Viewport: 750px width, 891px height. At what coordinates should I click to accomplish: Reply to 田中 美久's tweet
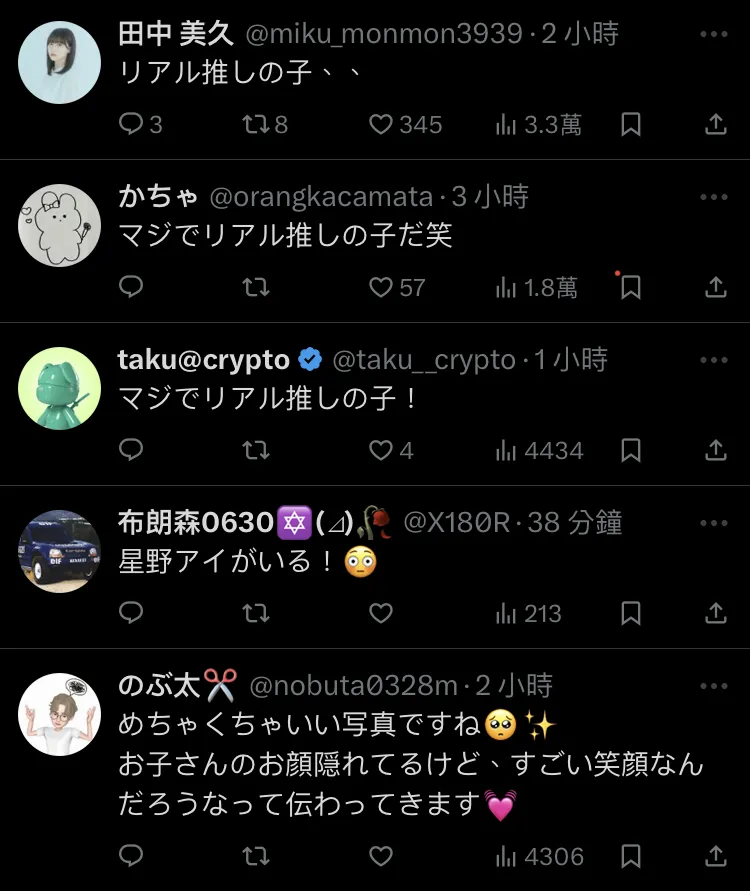[x=132, y=124]
